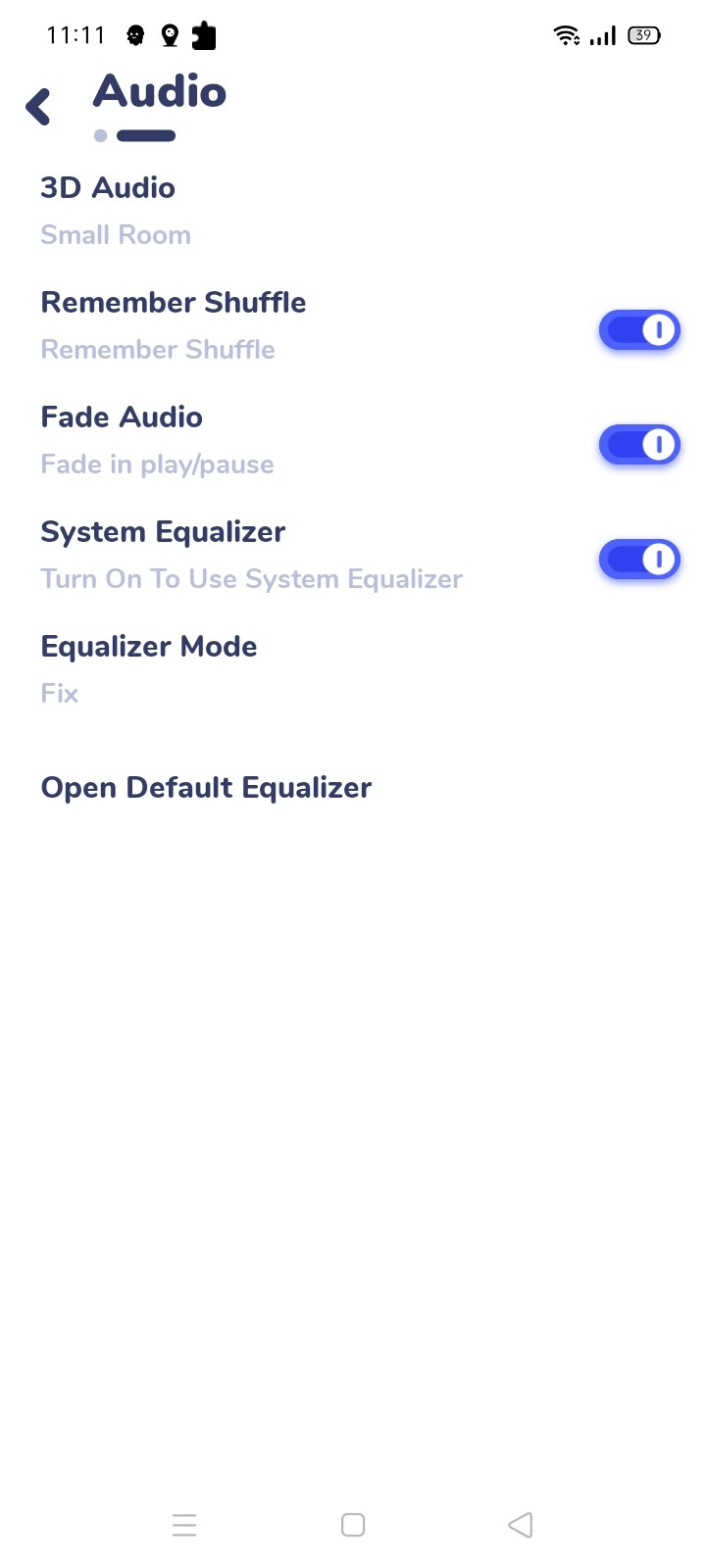Click the battery indicator showing 39
706x1568 pixels.
[x=643, y=35]
